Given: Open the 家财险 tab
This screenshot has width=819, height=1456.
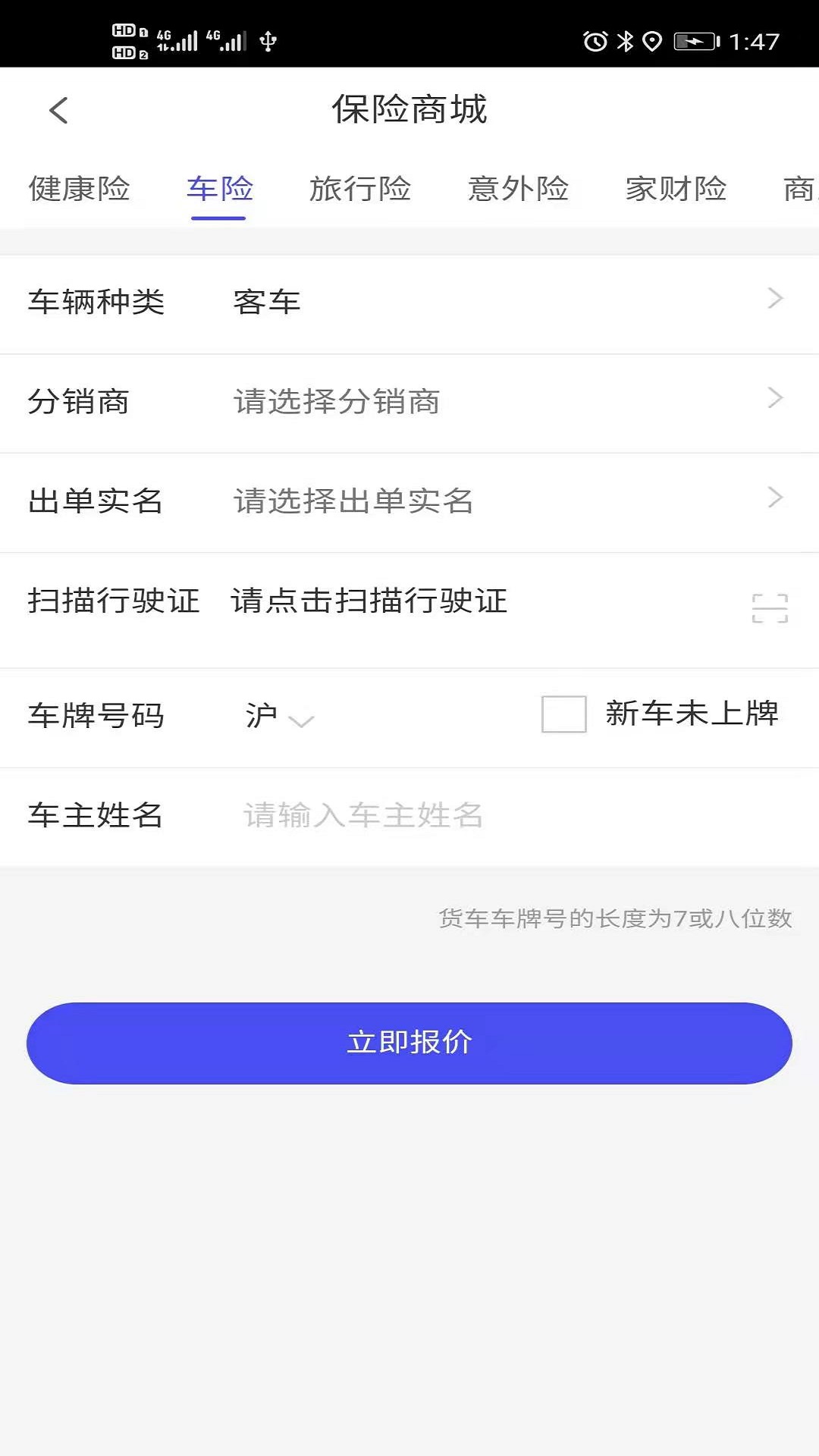Looking at the screenshot, I should pos(676,189).
